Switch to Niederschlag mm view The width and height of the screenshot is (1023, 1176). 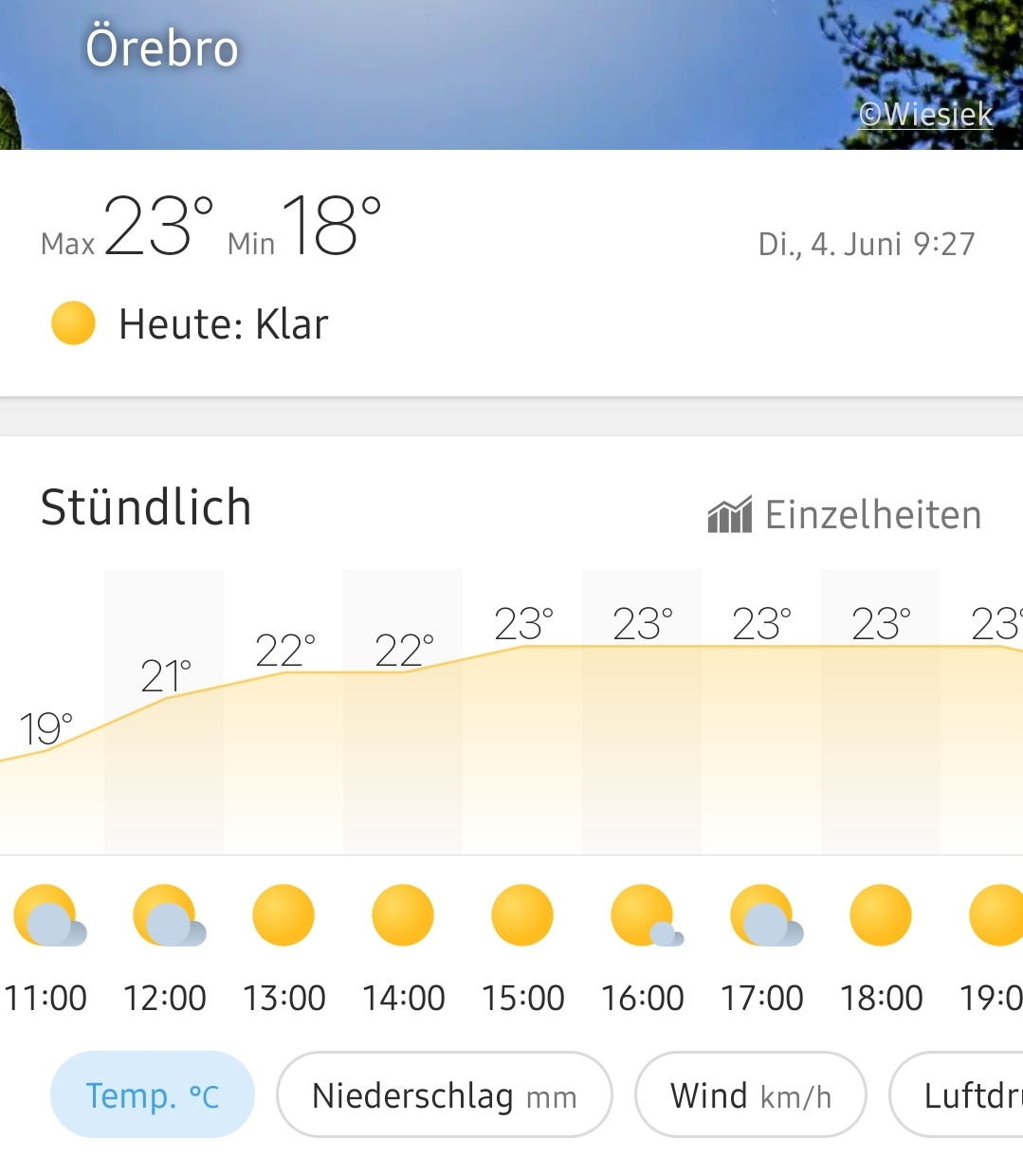tap(444, 1095)
